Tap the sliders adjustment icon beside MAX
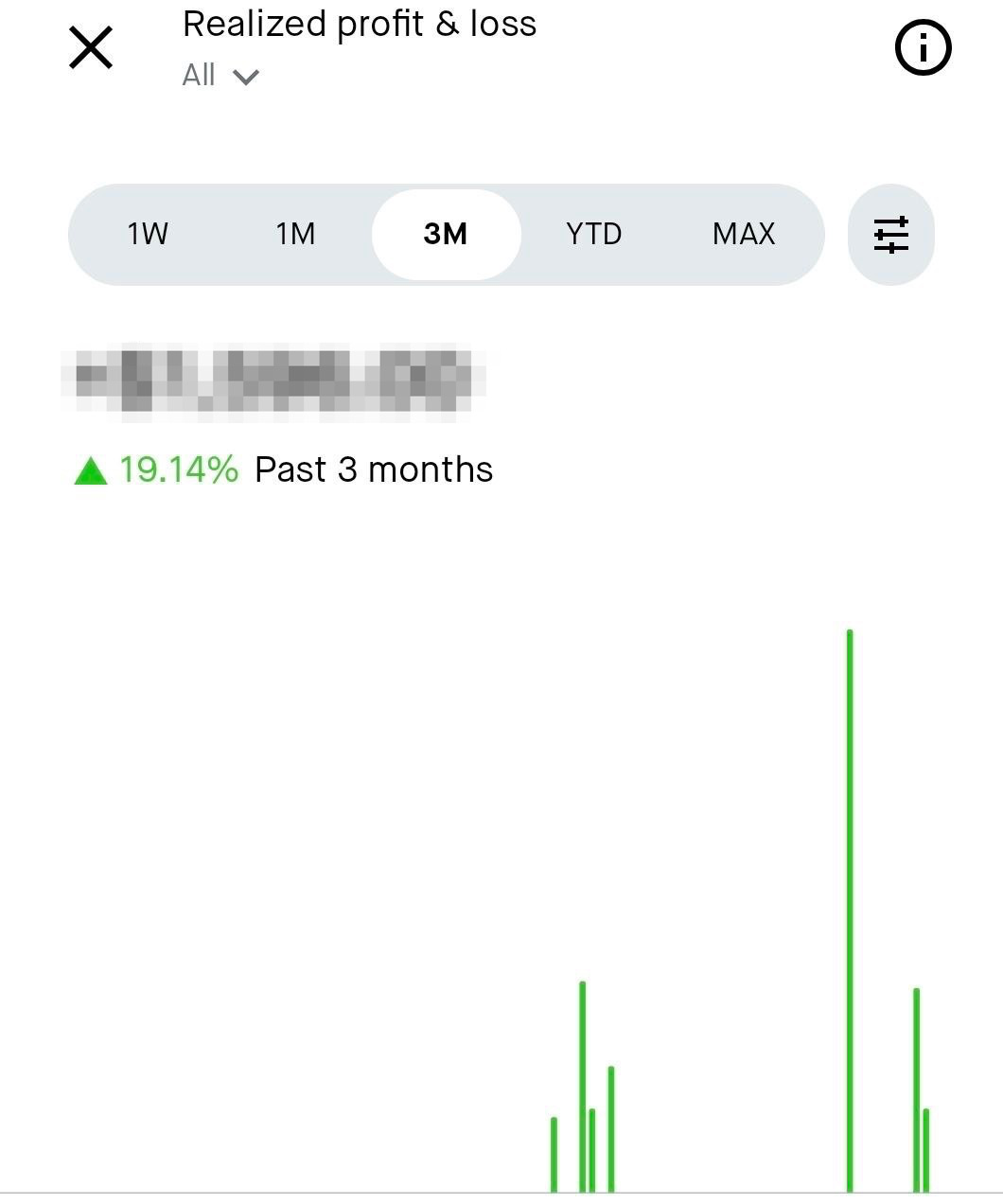Screen dimensions: 1003x1204 890,235
